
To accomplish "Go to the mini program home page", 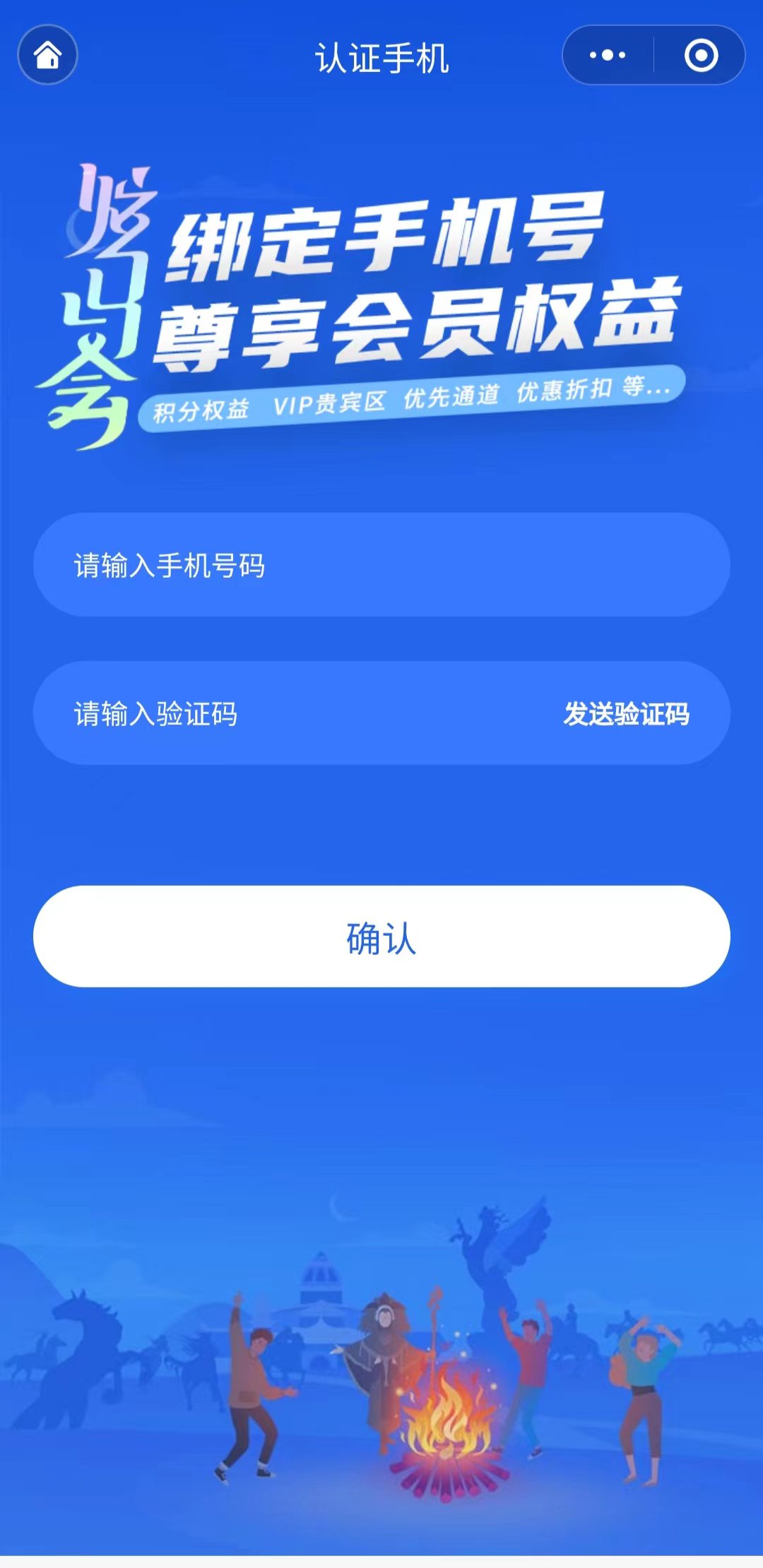I will [47, 55].
